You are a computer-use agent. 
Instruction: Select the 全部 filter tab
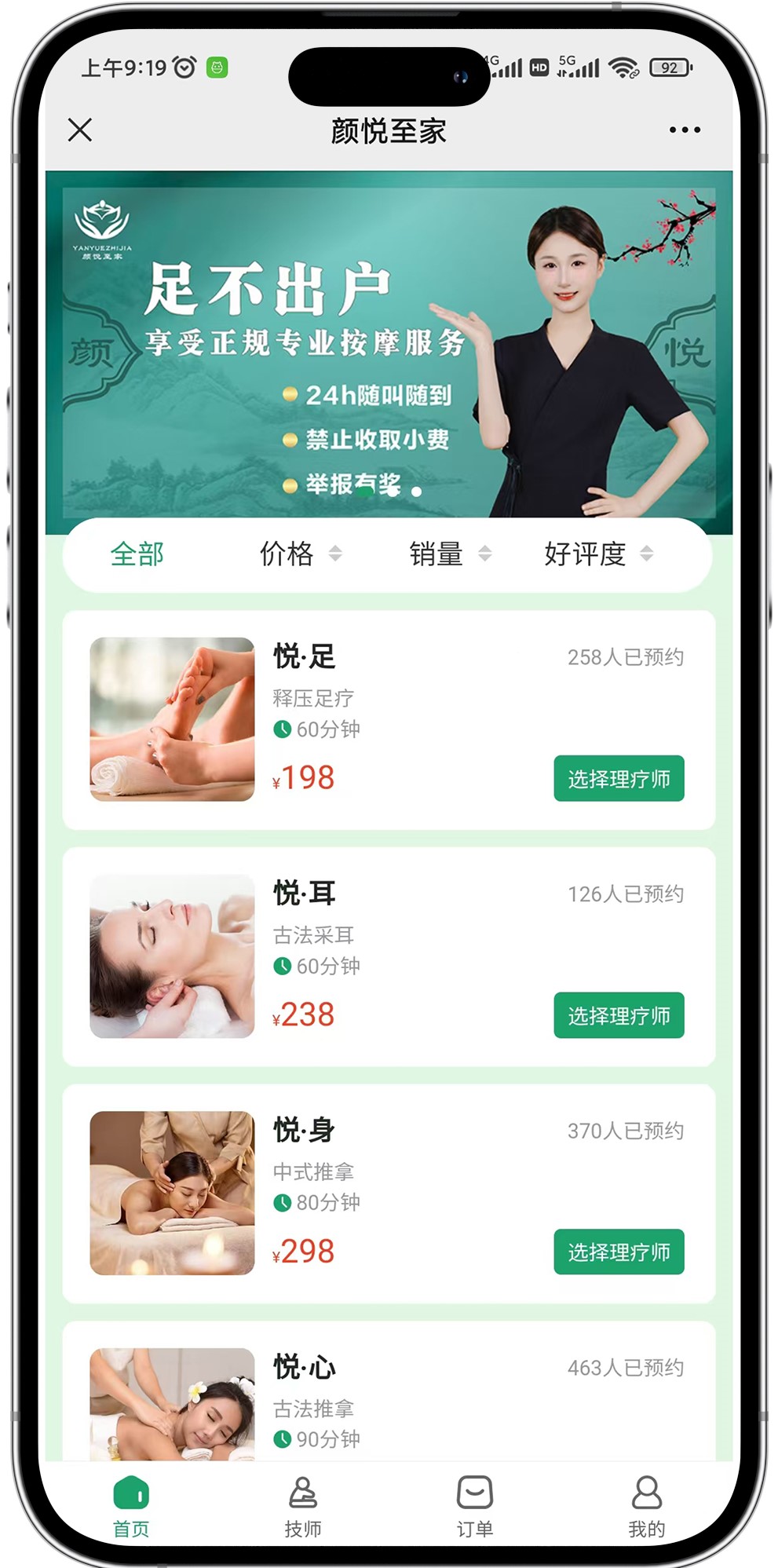click(x=137, y=554)
